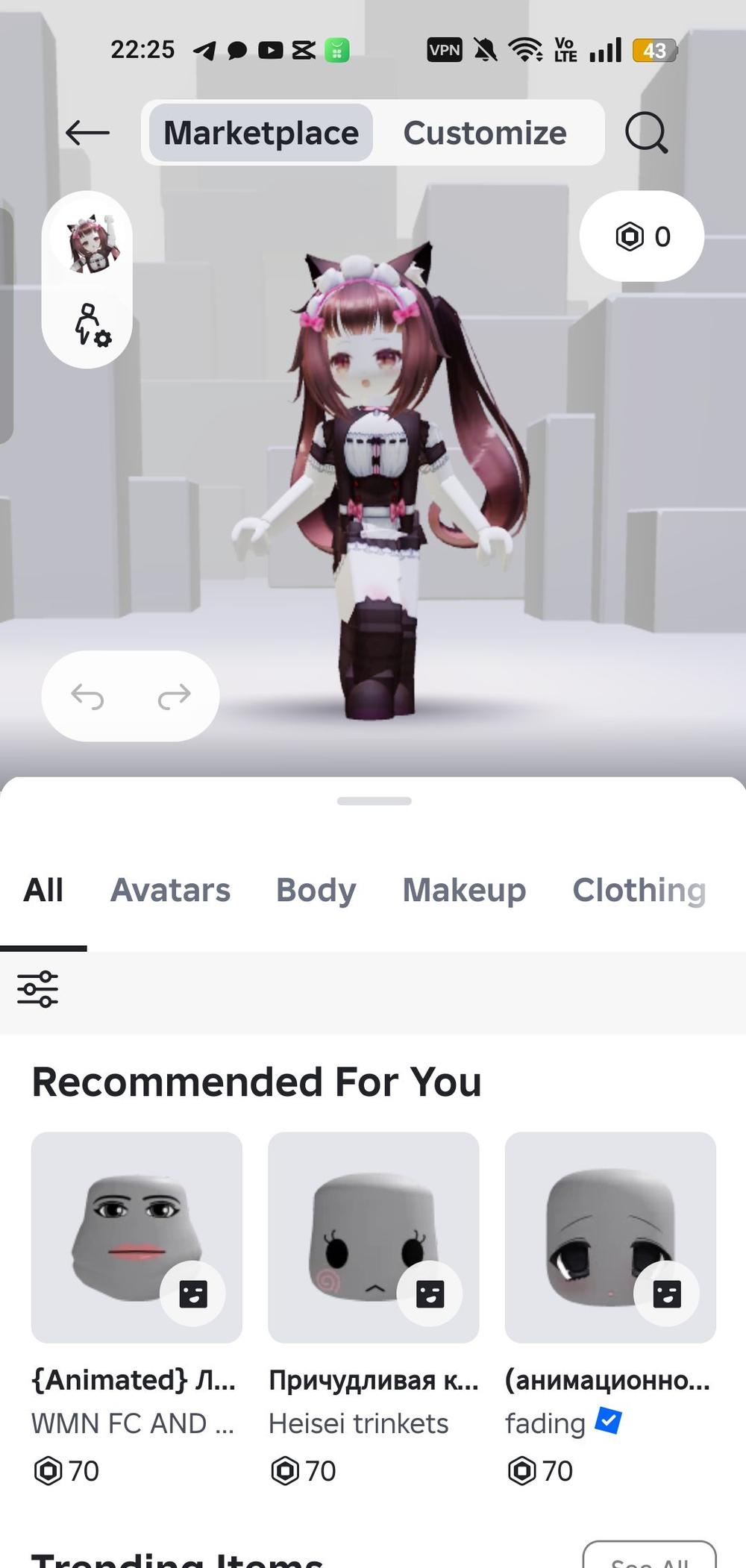Show the All category tab
The height and width of the screenshot is (1568, 746).
click(x=43, y=890)
